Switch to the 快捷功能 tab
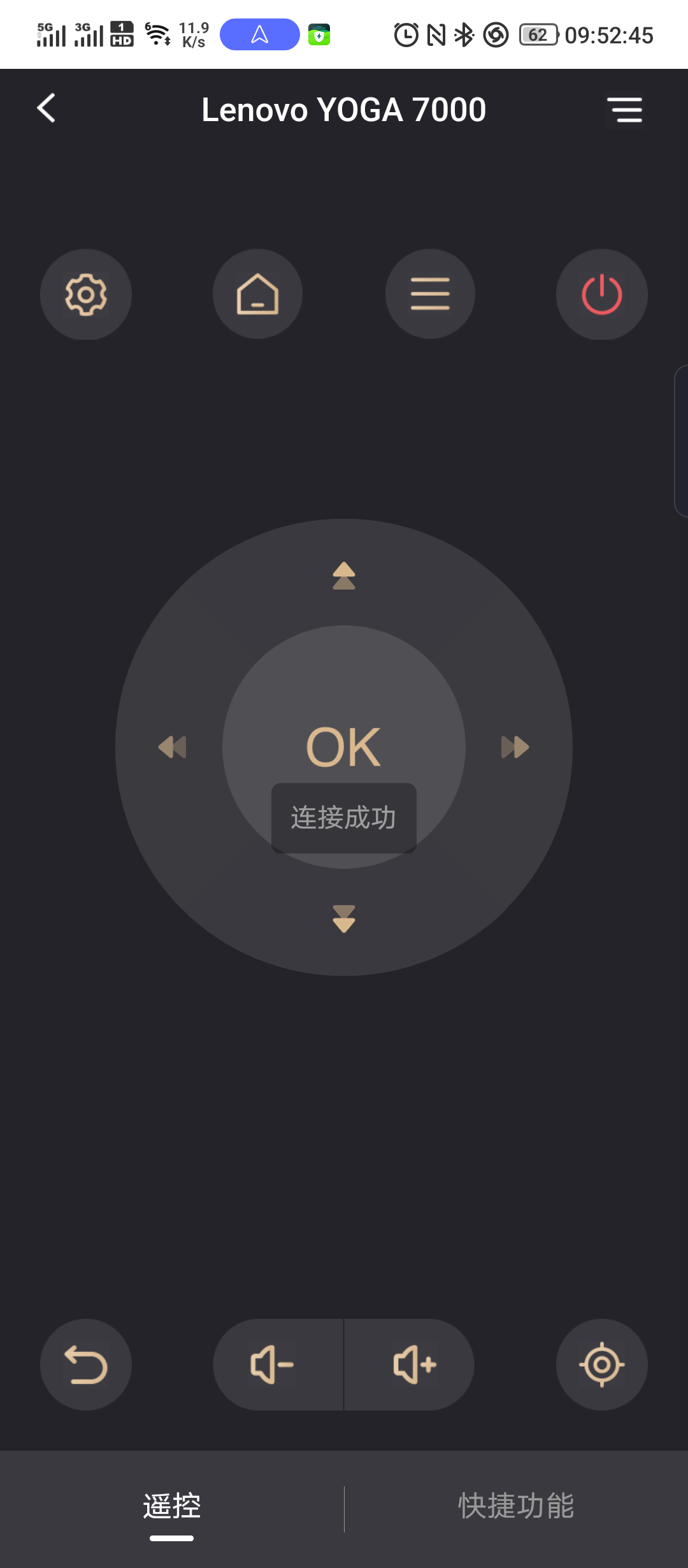Image resolution: width=688 pixels, height=1568 pixels. coord(516,1507)
